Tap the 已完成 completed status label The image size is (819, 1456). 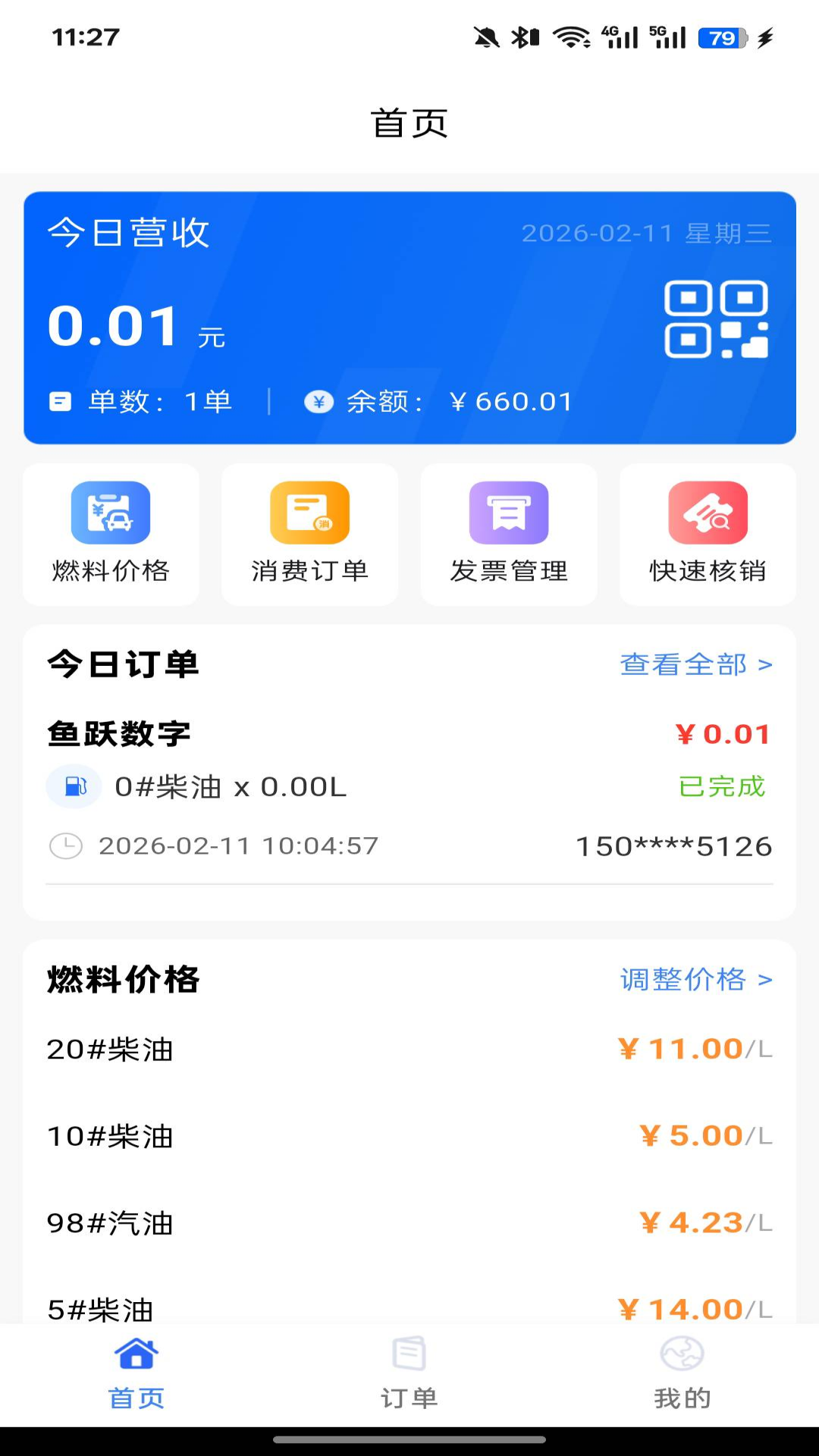pos(723,788)
